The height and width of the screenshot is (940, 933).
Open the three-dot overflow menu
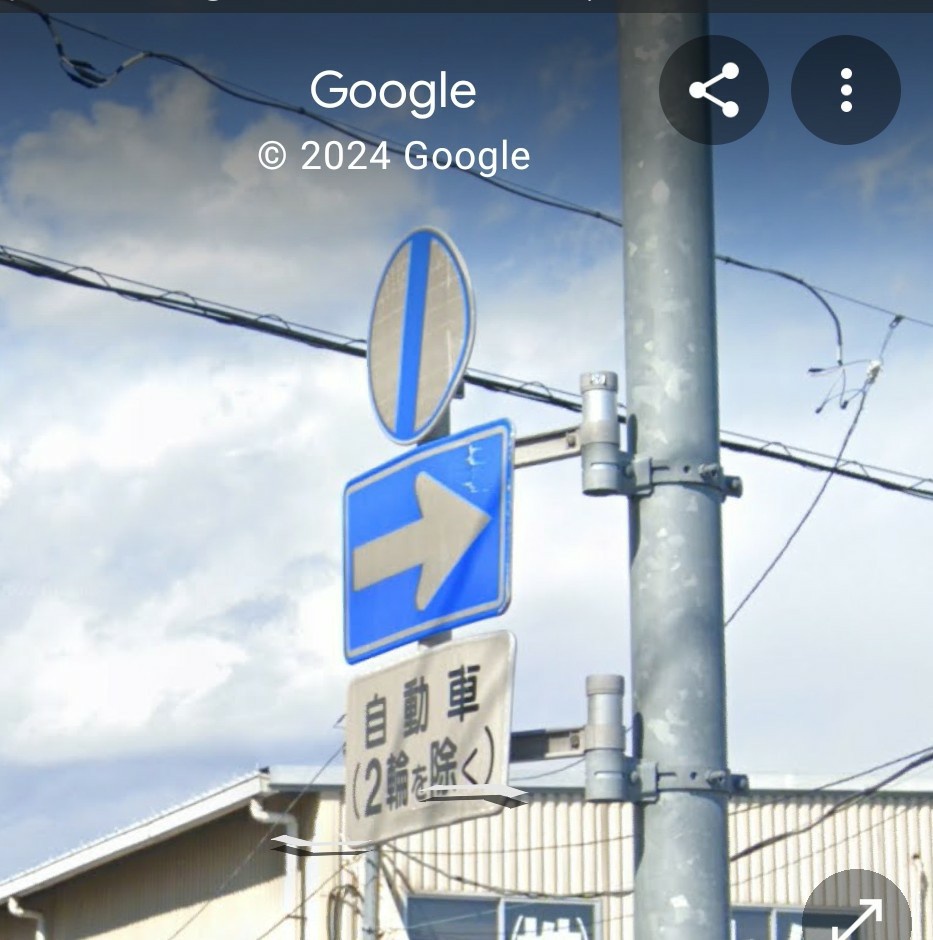point(846,90)
